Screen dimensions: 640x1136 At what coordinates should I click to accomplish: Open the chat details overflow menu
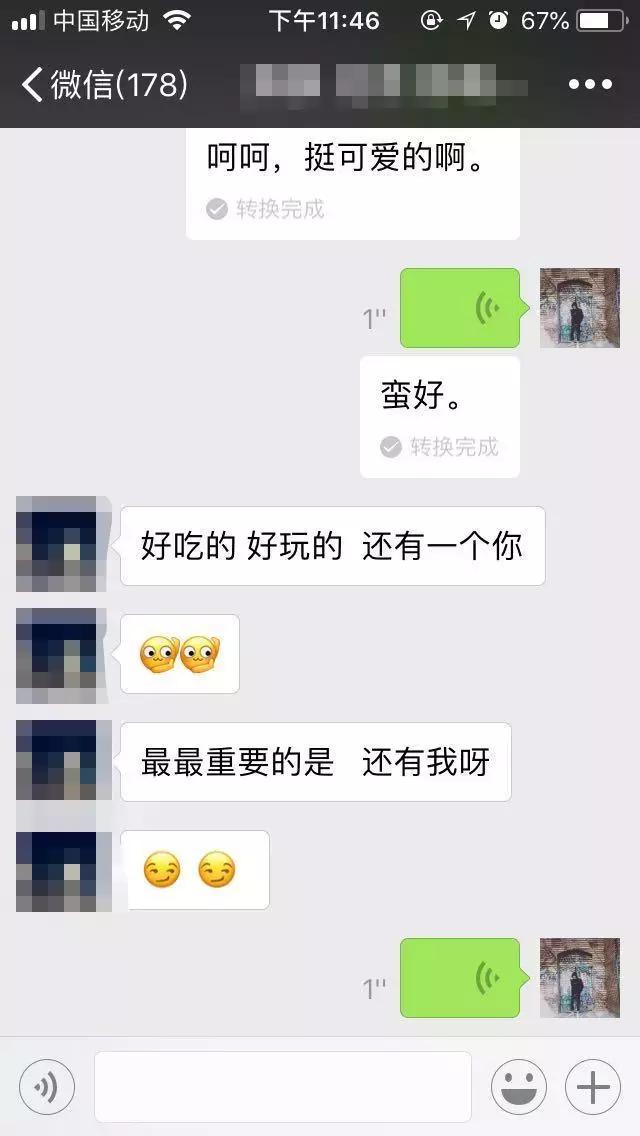point(590,85)
